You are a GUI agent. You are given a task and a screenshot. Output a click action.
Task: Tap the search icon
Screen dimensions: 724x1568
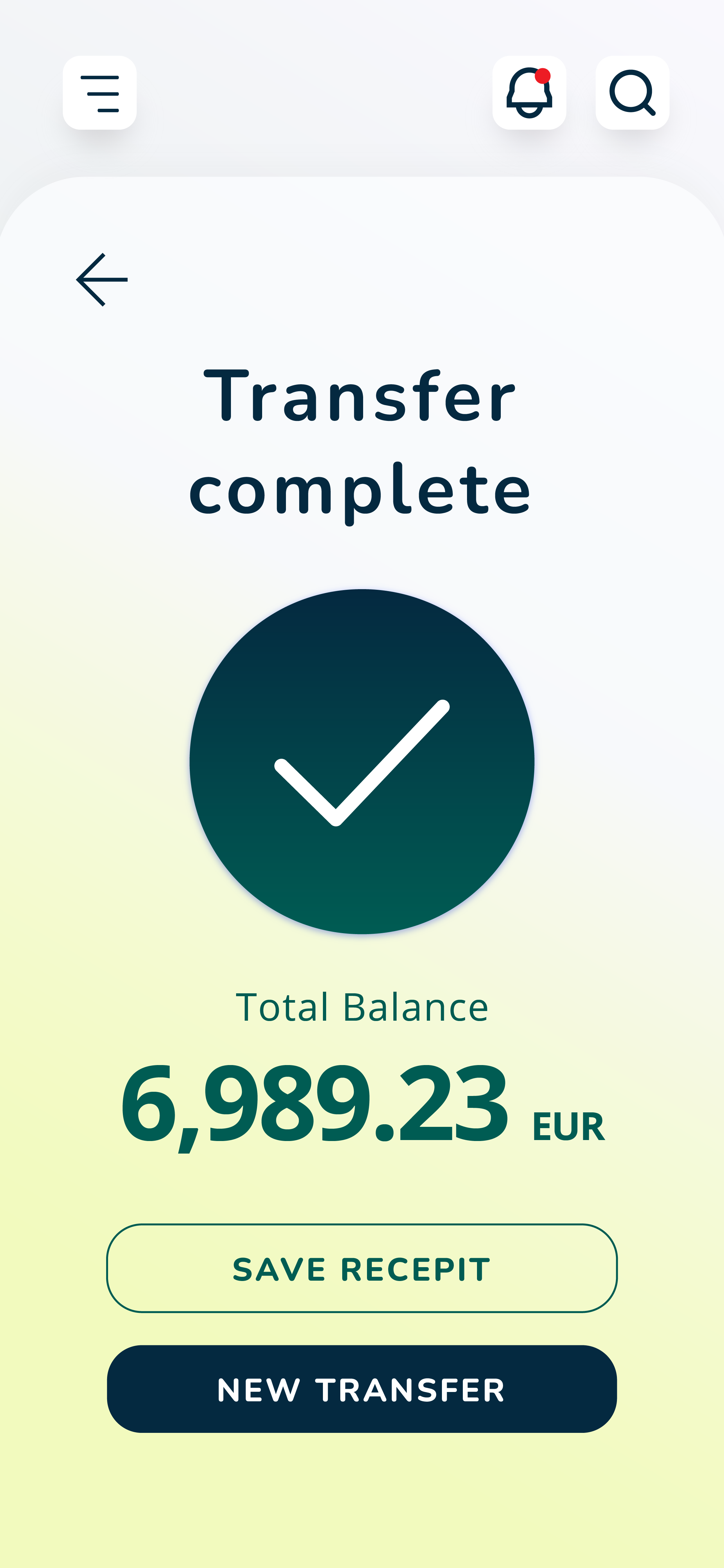click(632, 93)
